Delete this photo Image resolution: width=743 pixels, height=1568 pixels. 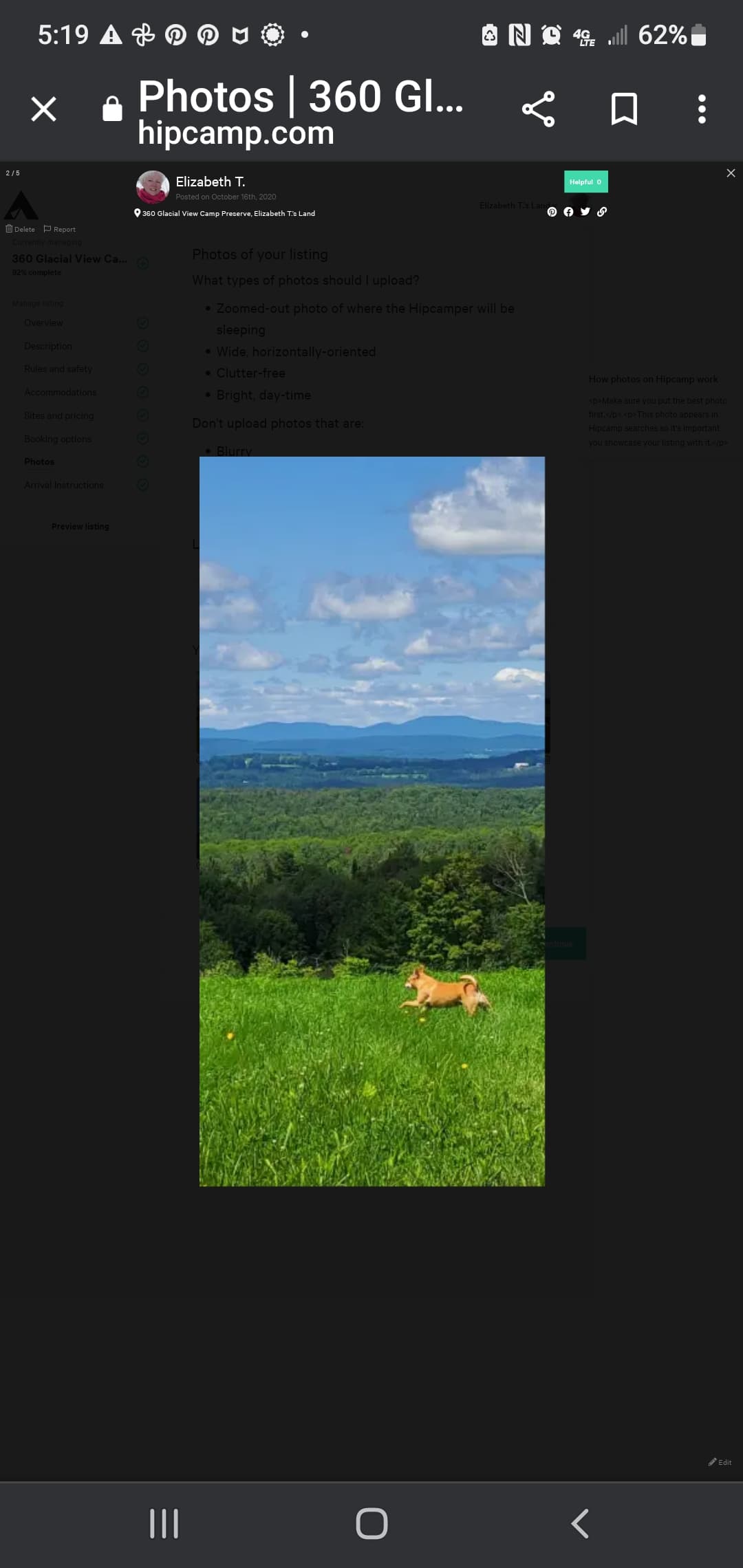point(20,229)
